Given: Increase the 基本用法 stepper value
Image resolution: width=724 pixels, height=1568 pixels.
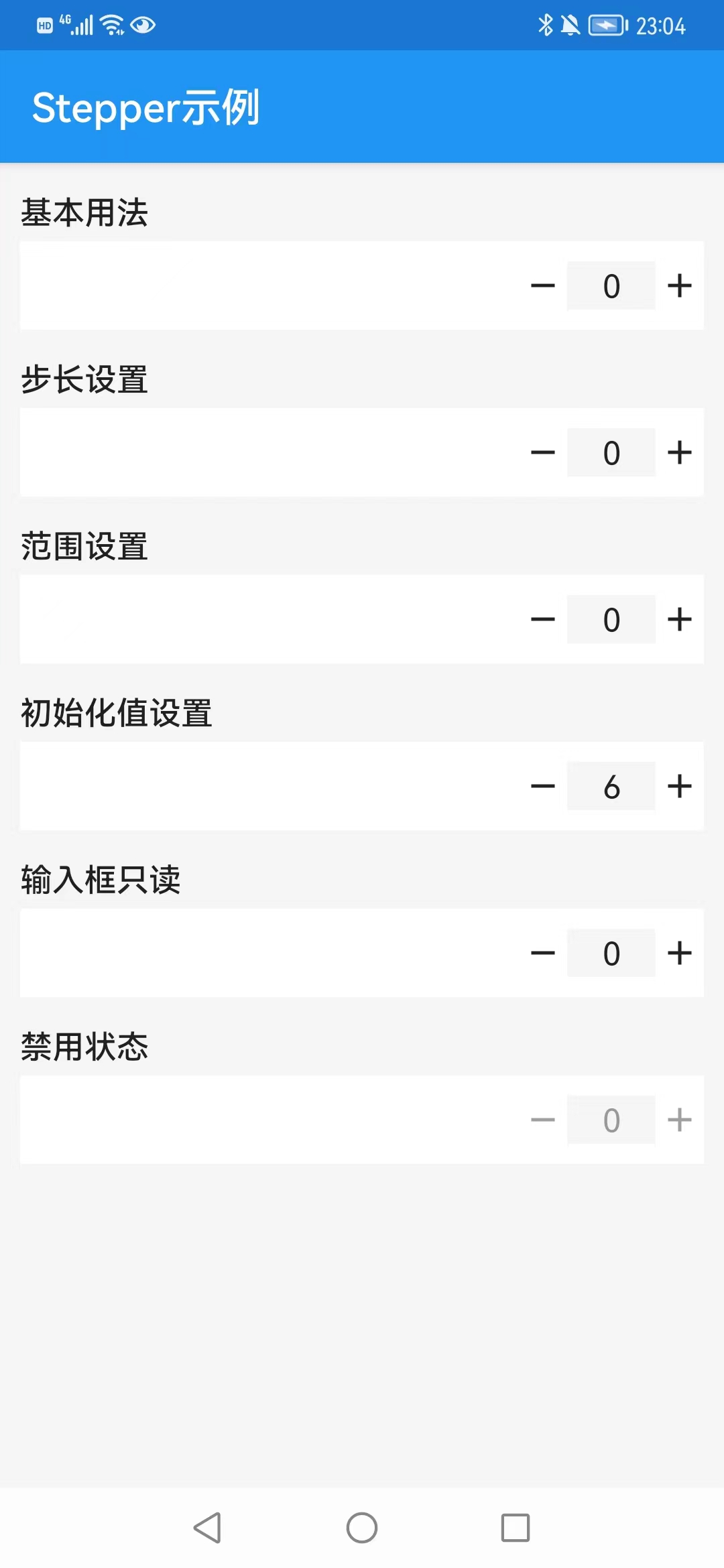Looking at the screenshot, I should pyautogui.click(x=679, y=285).
